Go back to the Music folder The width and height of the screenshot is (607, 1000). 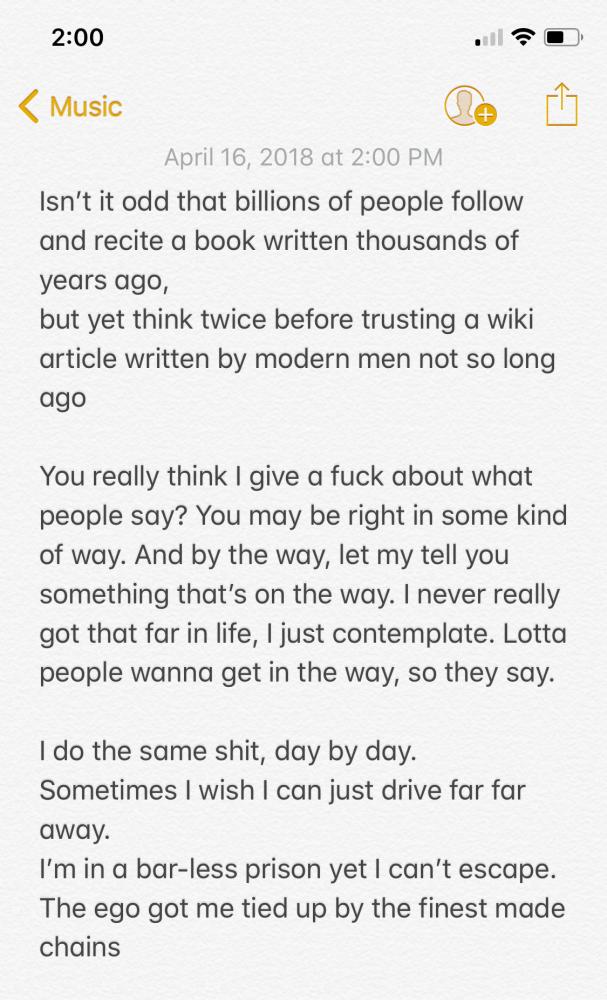pyautogui.click(x=70, y=106)
